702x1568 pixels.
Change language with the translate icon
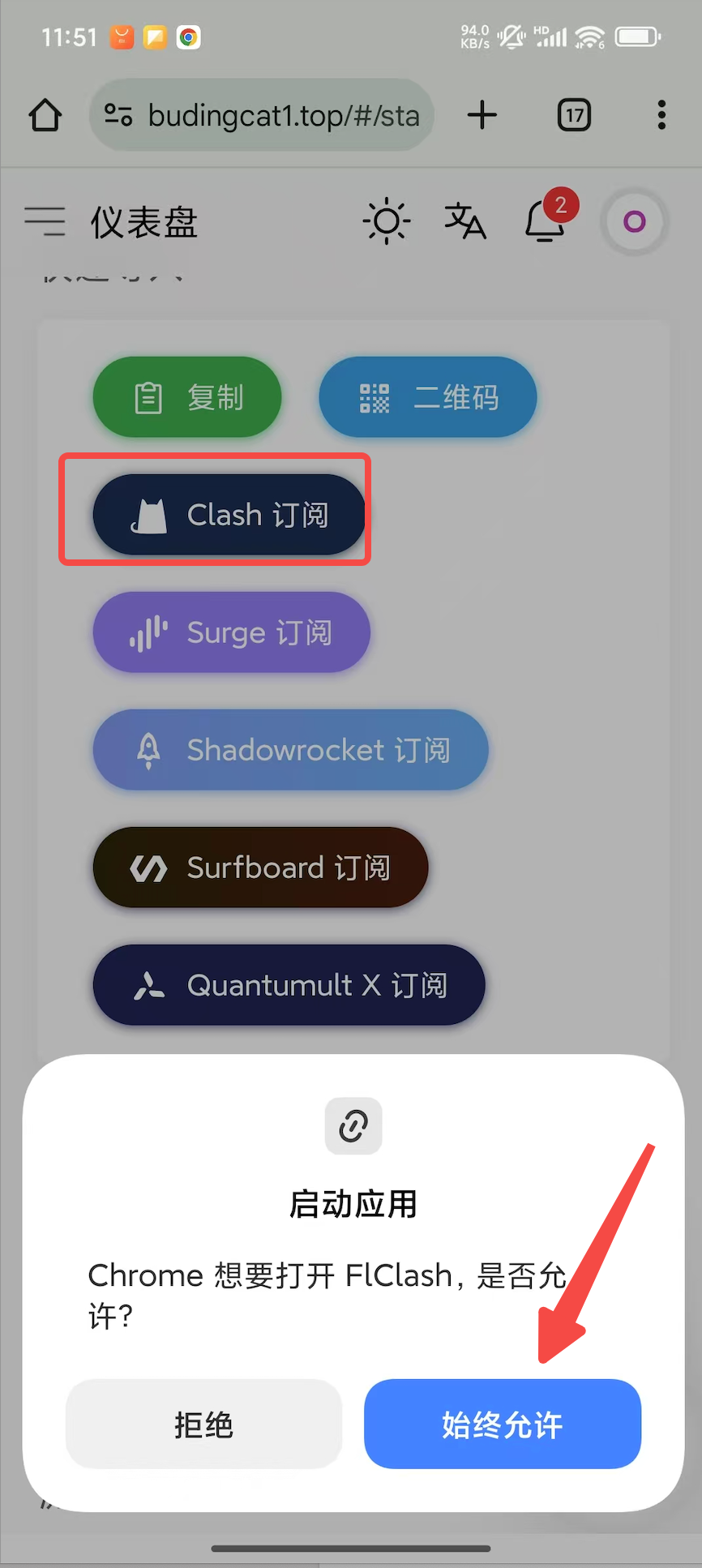pos(465,221)
